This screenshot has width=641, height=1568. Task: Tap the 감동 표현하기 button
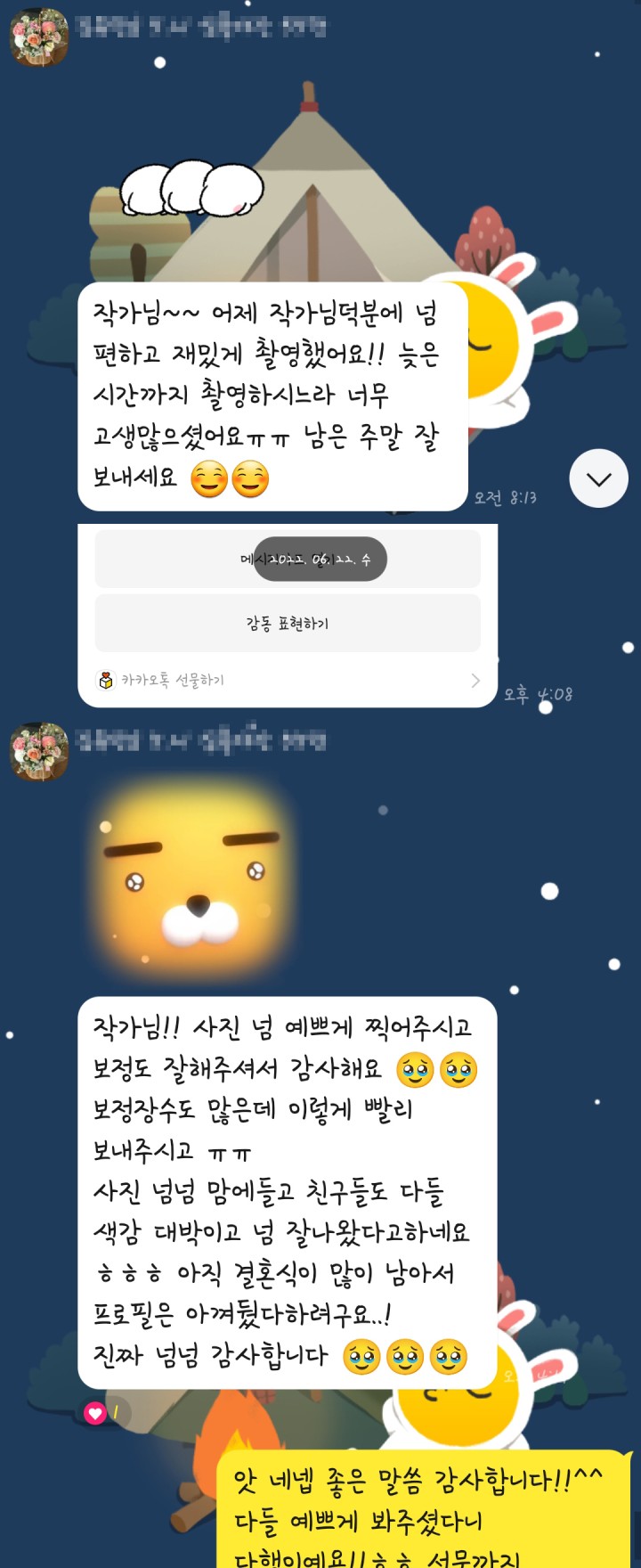coord(287,624)
